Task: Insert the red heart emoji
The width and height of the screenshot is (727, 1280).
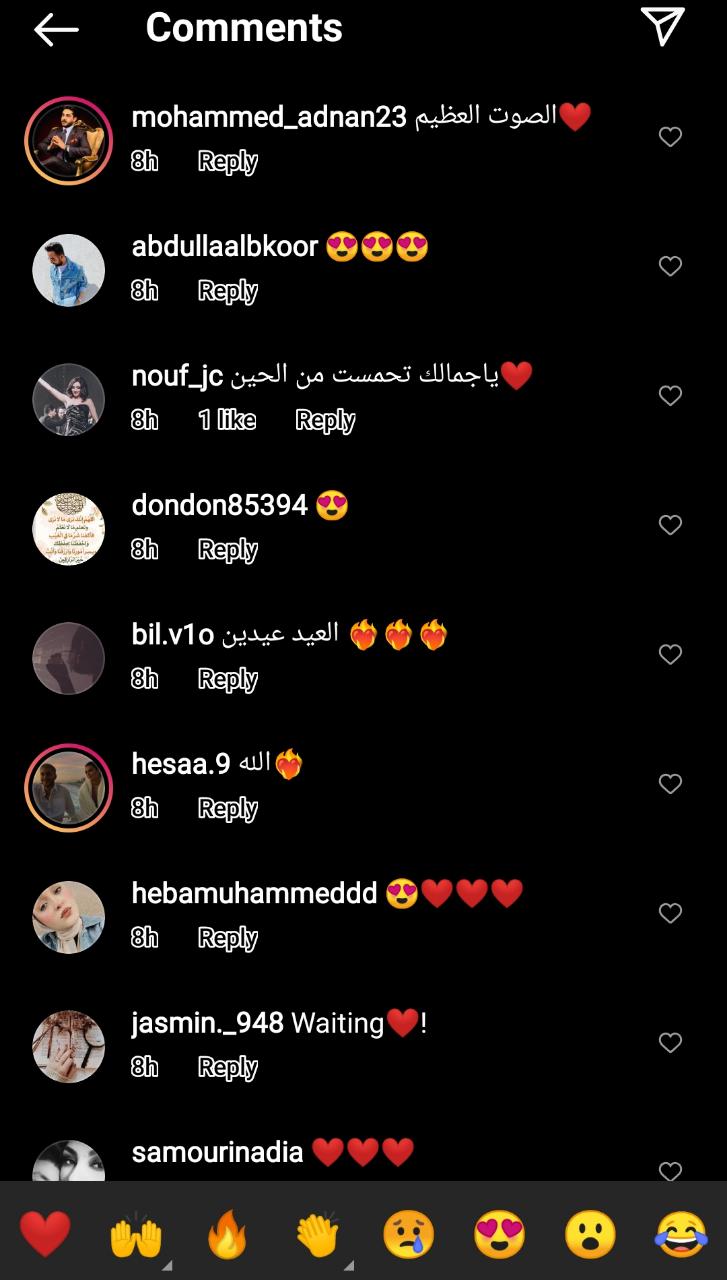Action: coord(45,1234)
